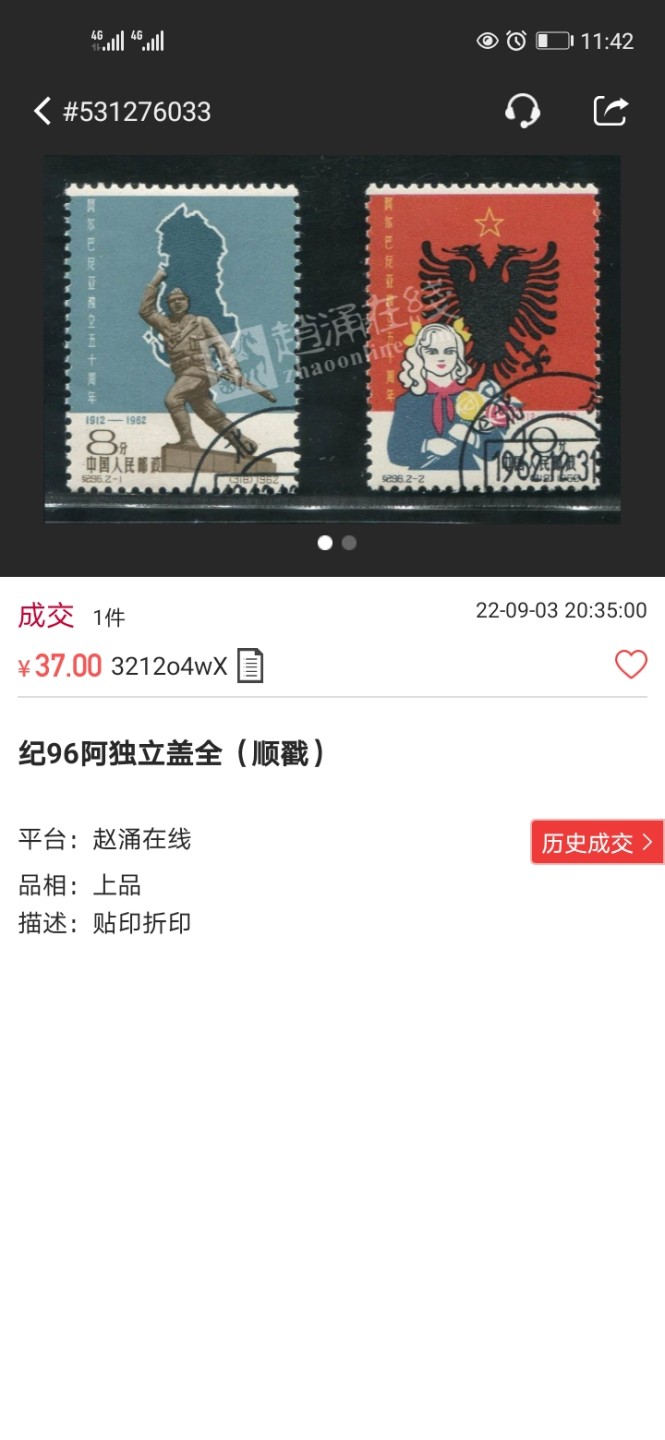Go back from lot #531276033
The image size is (665, 1440).
(42, 111)
